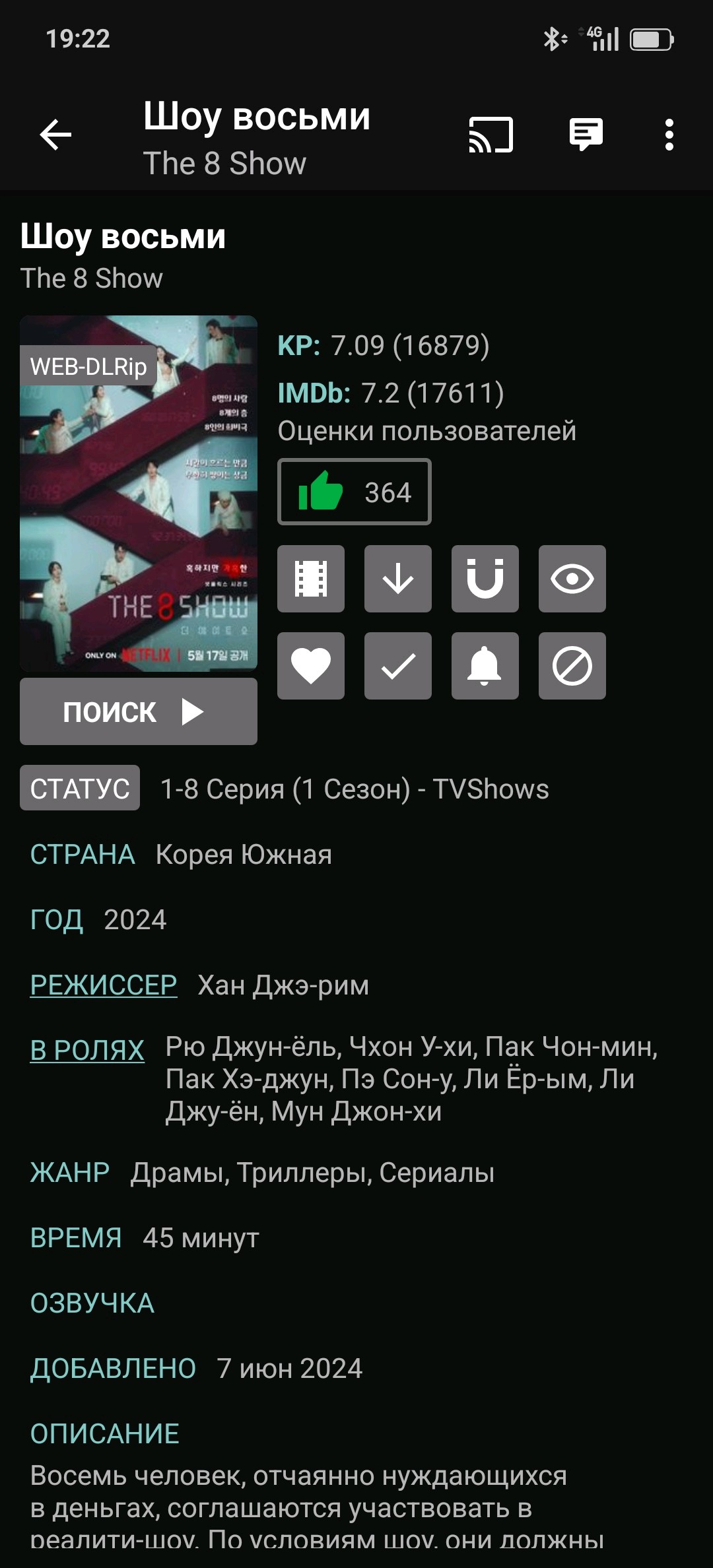Image resolution: width=713 pixels, height=1568 pixels.
Task: Tap the ПОИСК play button
Action: pos(139,711)
